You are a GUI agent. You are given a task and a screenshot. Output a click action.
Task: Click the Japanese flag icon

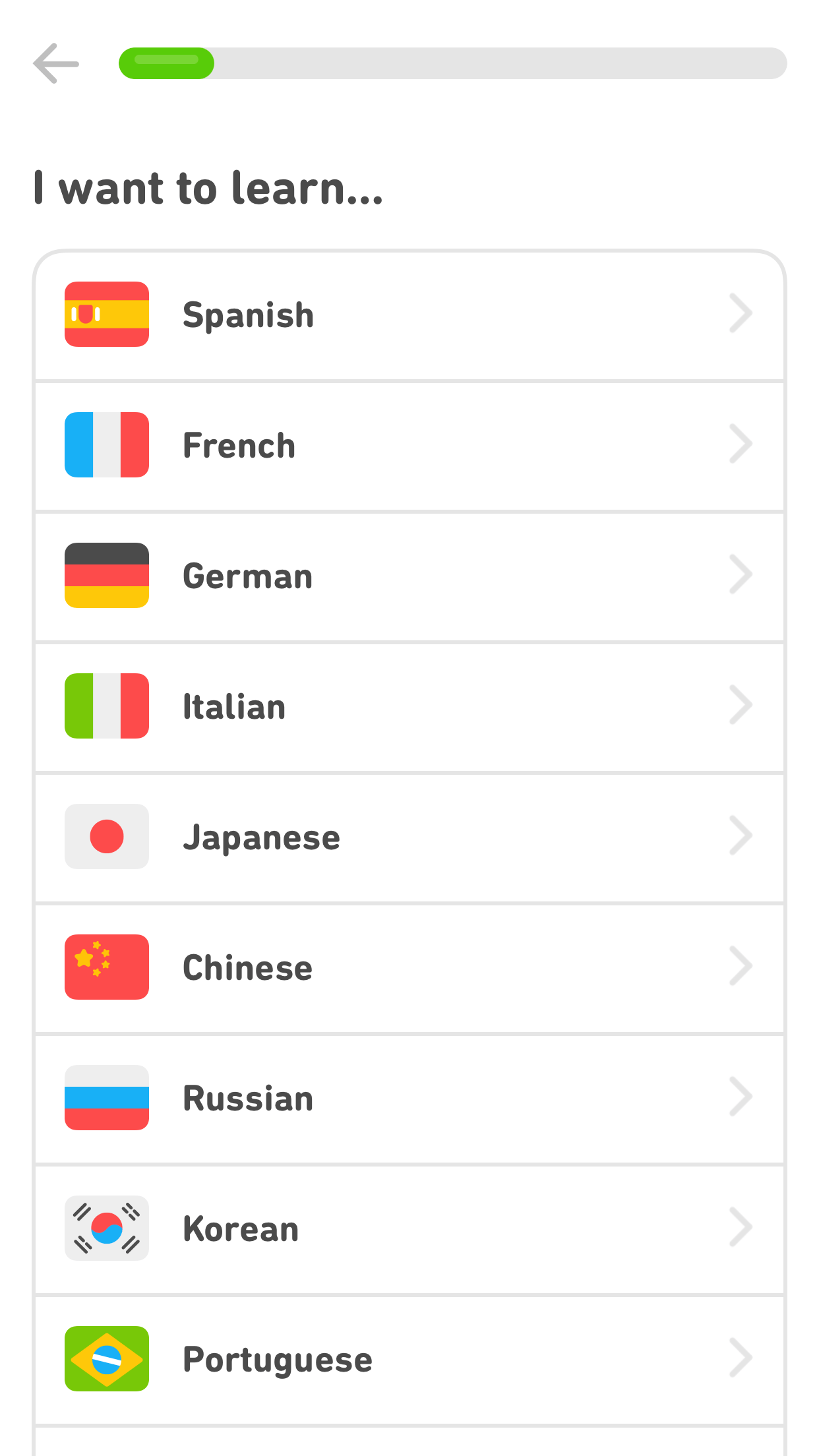106,836
